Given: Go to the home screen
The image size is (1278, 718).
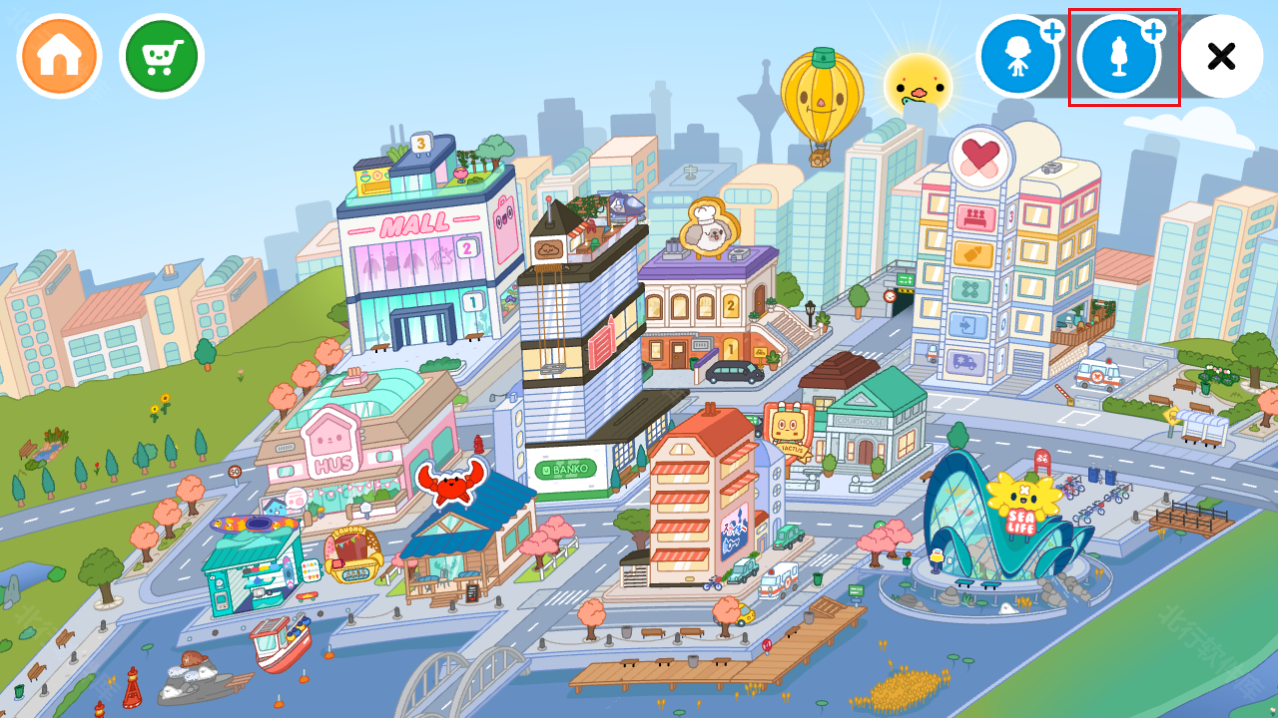Looking at the screenshot, I should coord(59,56).
